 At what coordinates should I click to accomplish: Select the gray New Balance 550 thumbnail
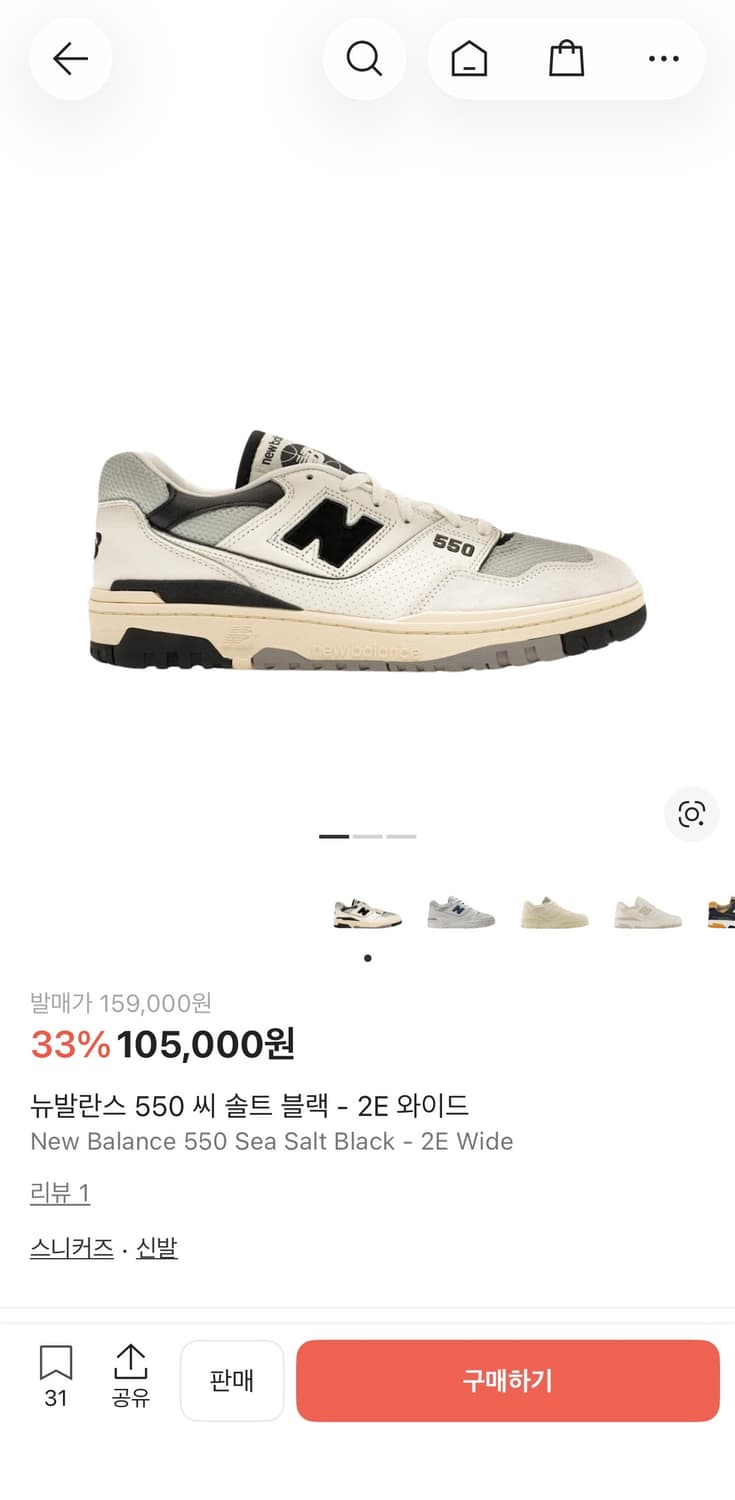point(461,913)
